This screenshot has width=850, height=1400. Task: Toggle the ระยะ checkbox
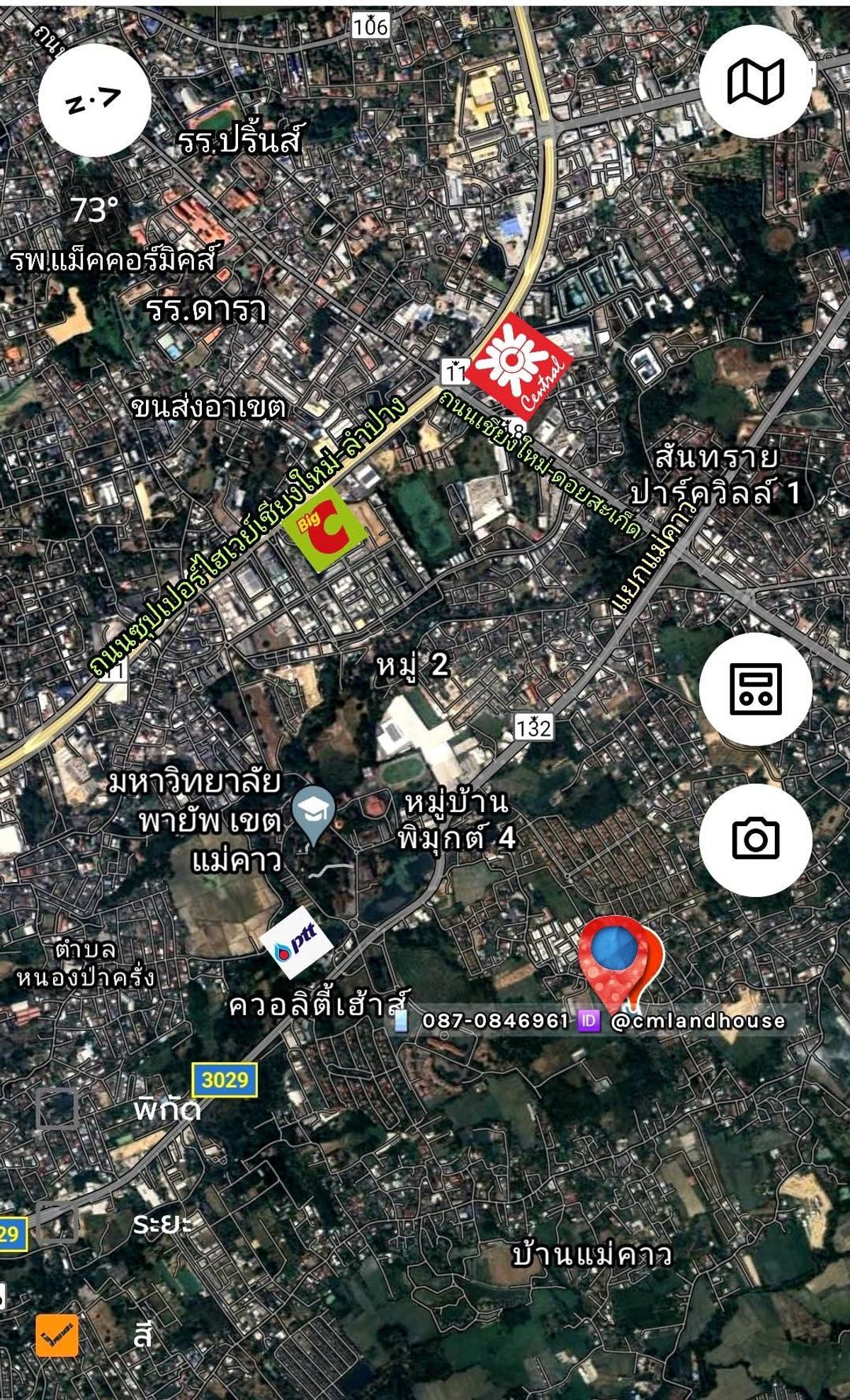[x=57, y=1222]
